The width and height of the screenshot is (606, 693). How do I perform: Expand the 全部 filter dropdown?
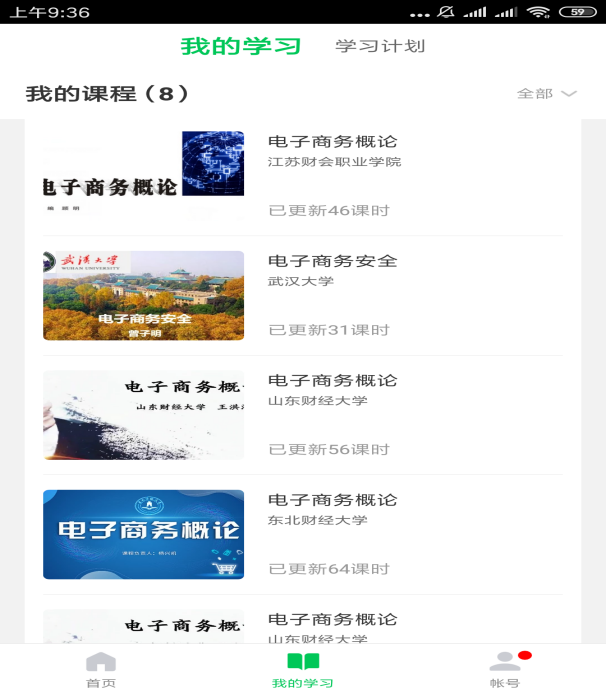[x=546, y=94]
